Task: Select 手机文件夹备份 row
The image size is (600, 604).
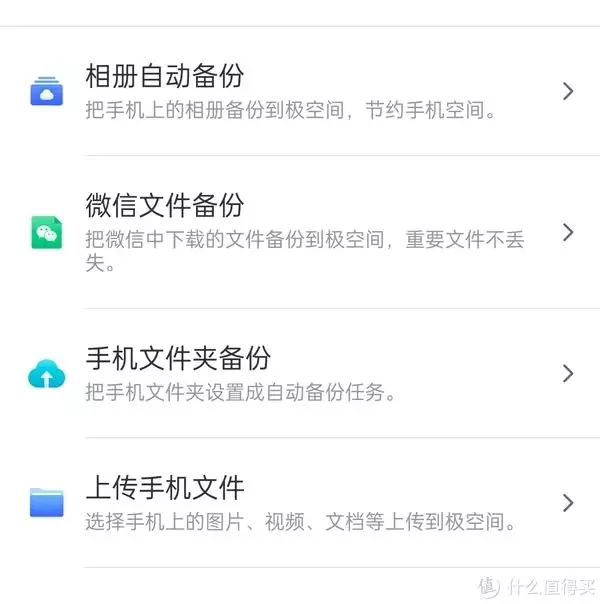Action: [x=300, y=373]
